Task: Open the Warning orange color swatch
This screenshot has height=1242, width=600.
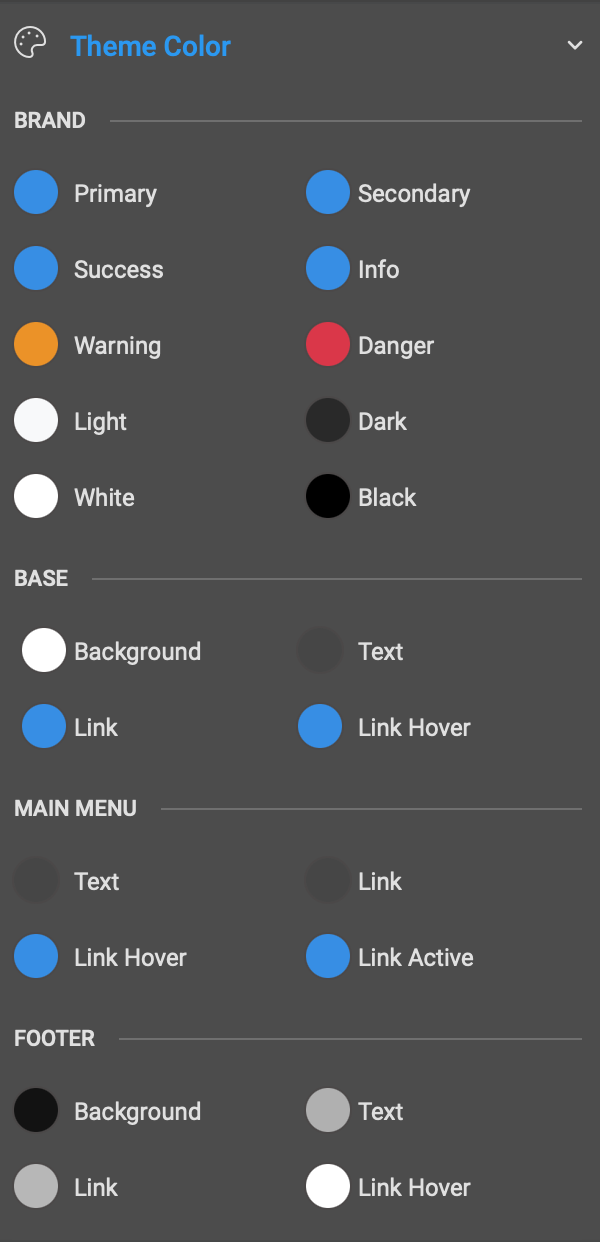Action: (36, 345)
